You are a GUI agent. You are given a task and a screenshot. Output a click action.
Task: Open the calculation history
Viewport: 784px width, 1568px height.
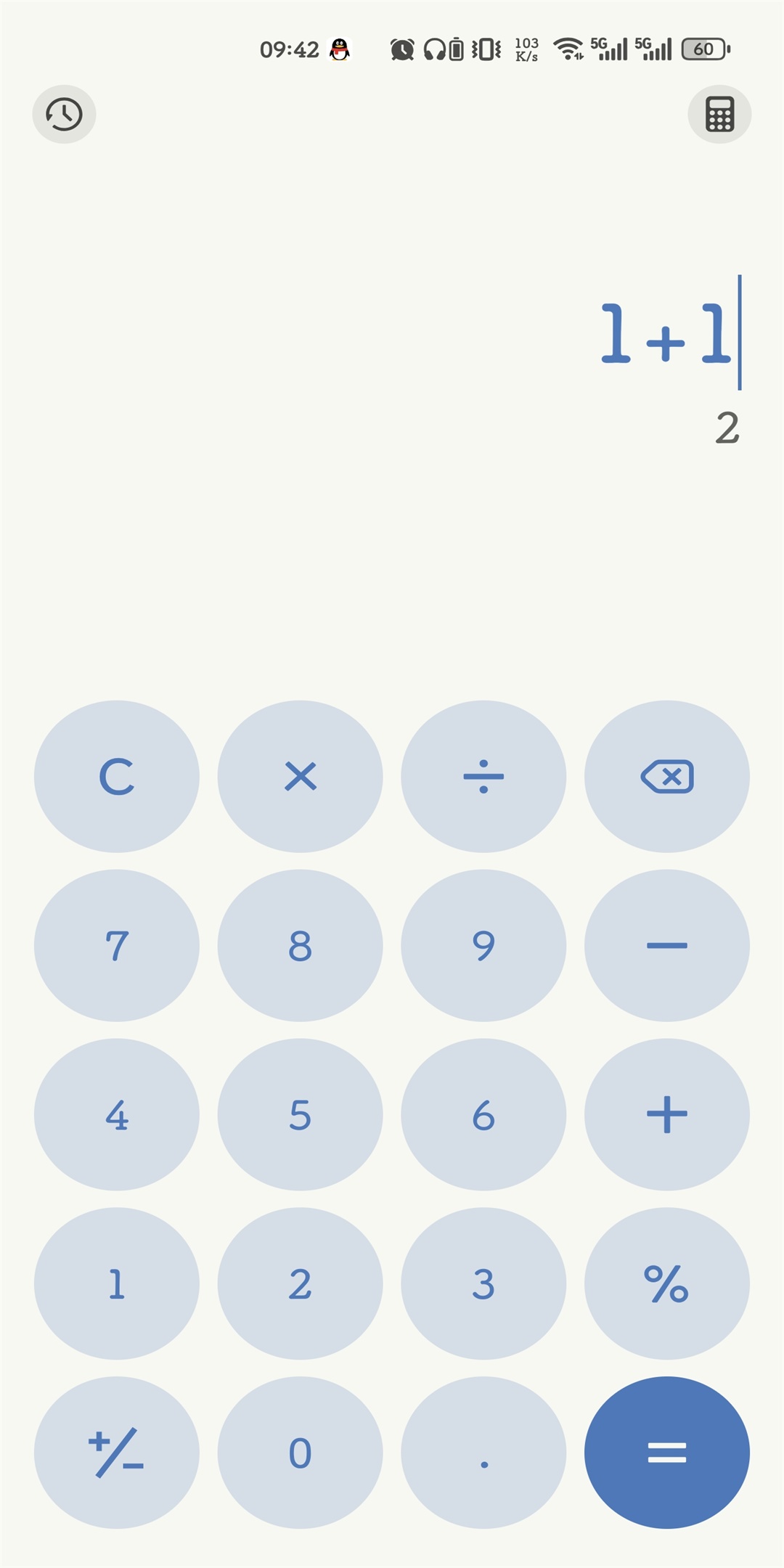(64, 114)
